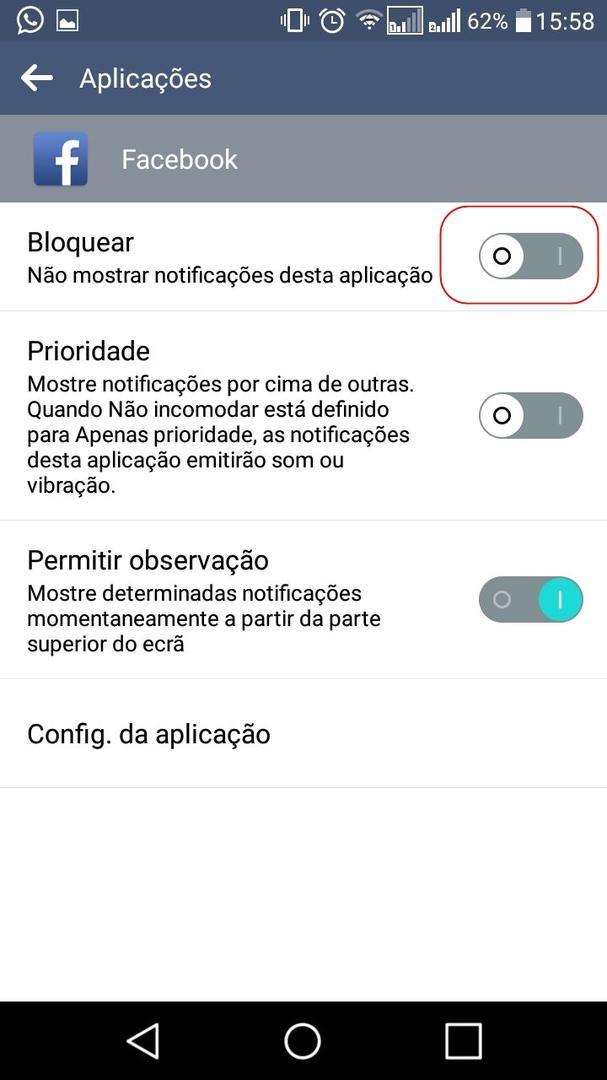The image size is (607, 1080).
Task: Tap the system home button
Action: tap(302, 1040)
